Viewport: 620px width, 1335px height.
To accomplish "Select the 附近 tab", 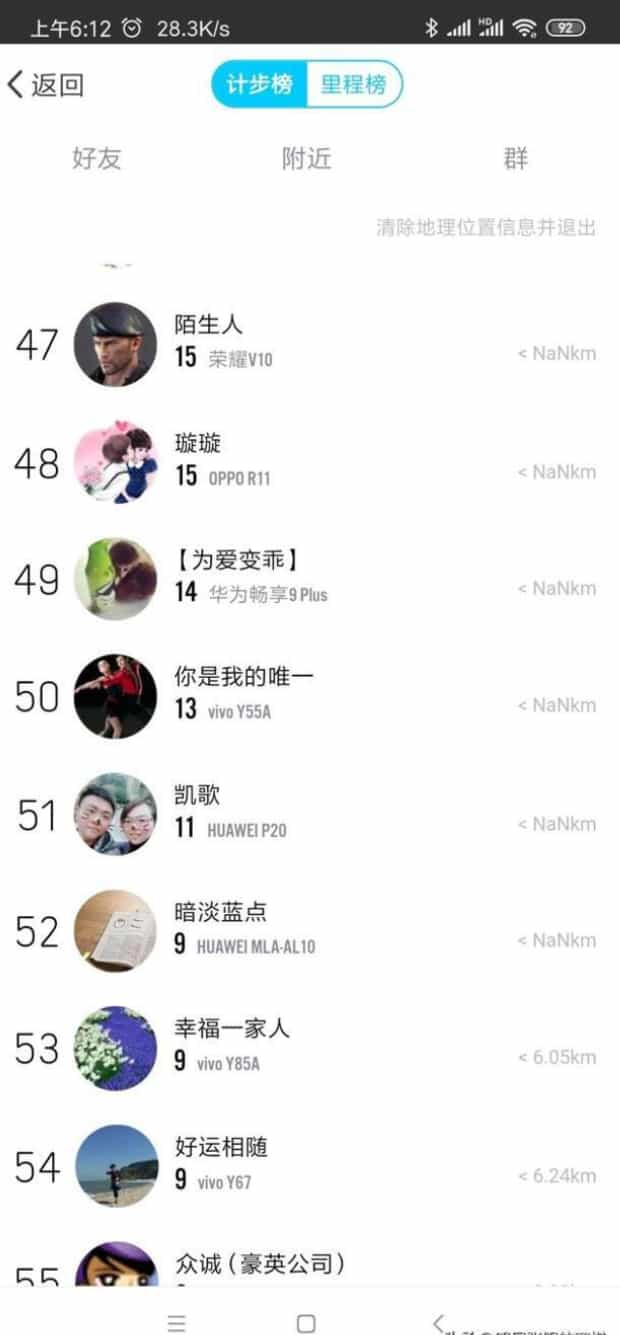I will tap(306, 158).
